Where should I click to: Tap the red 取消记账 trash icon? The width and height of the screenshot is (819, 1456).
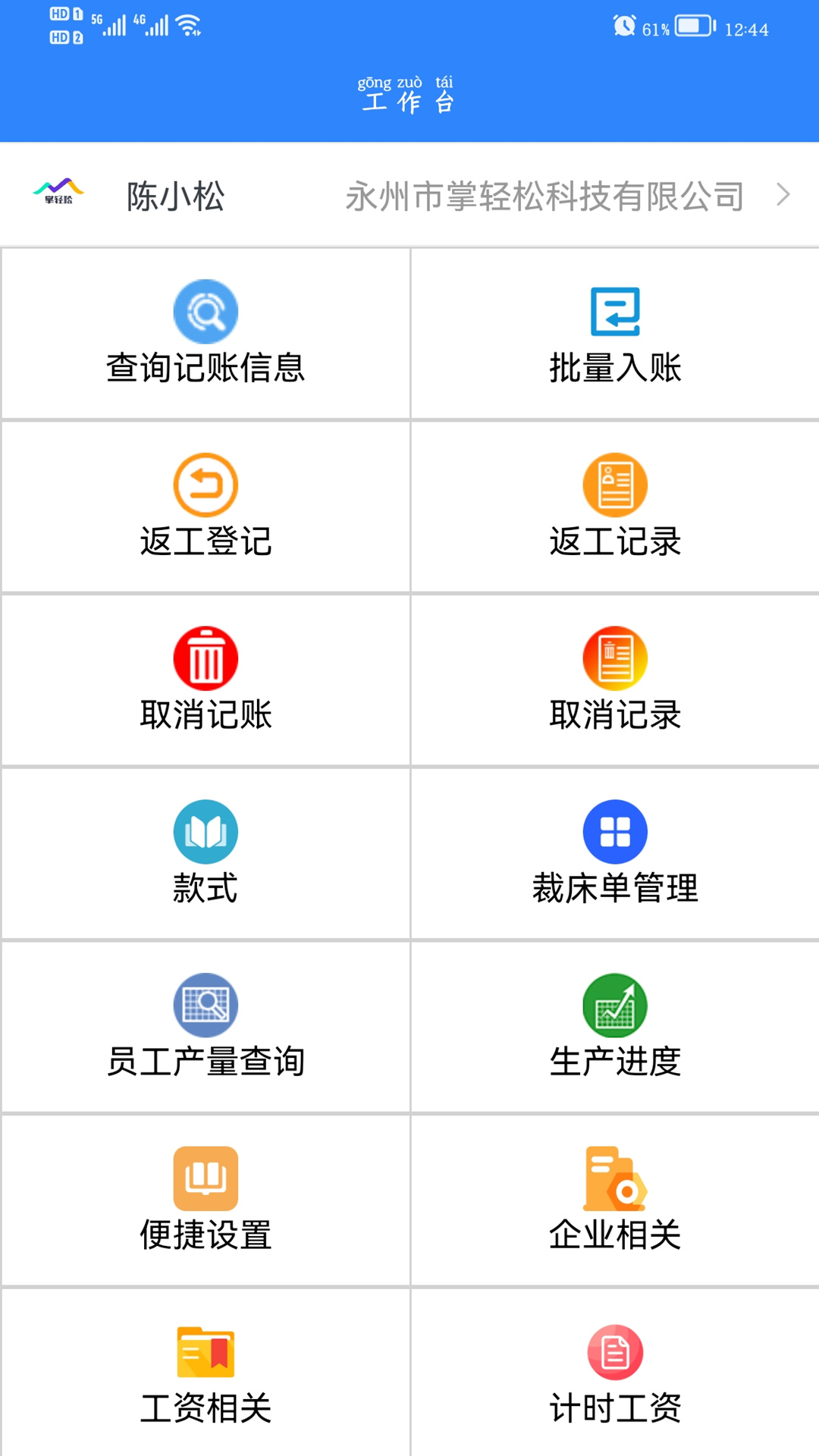(x=205, y=658)
